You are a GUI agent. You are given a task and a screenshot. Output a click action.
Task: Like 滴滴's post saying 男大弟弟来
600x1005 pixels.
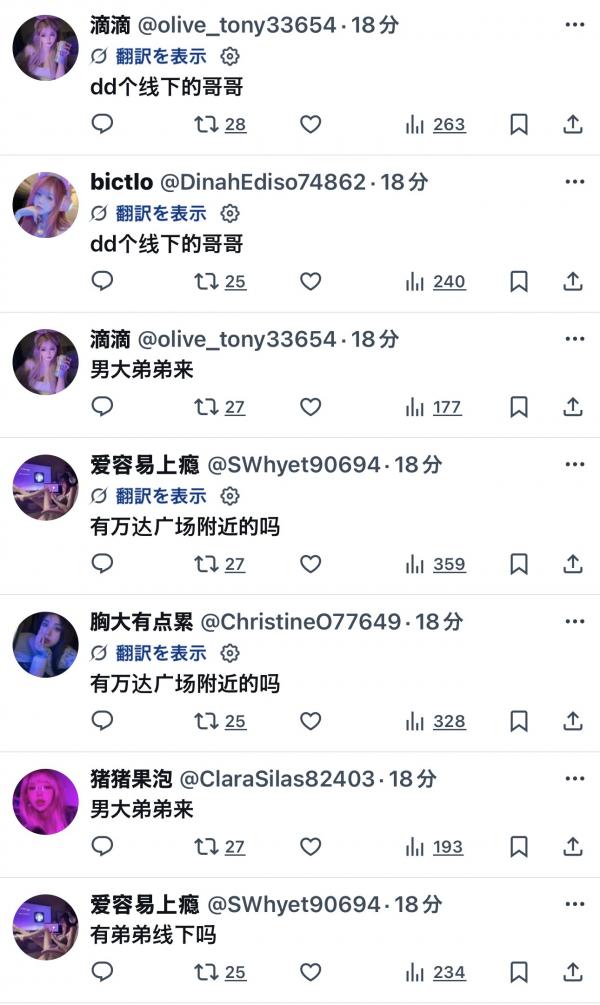[x=311, y=407]
